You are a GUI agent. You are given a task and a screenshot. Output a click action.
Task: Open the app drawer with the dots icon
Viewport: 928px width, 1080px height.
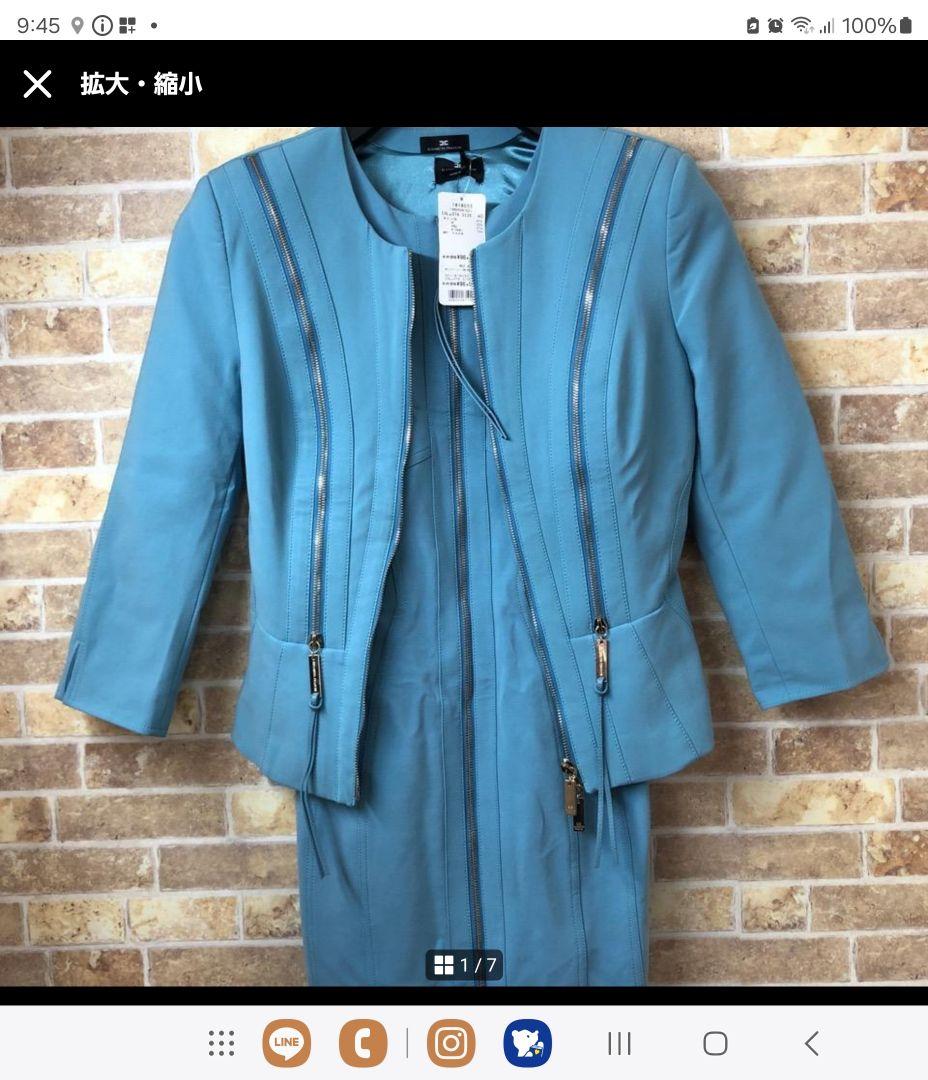coord(219,1043)
